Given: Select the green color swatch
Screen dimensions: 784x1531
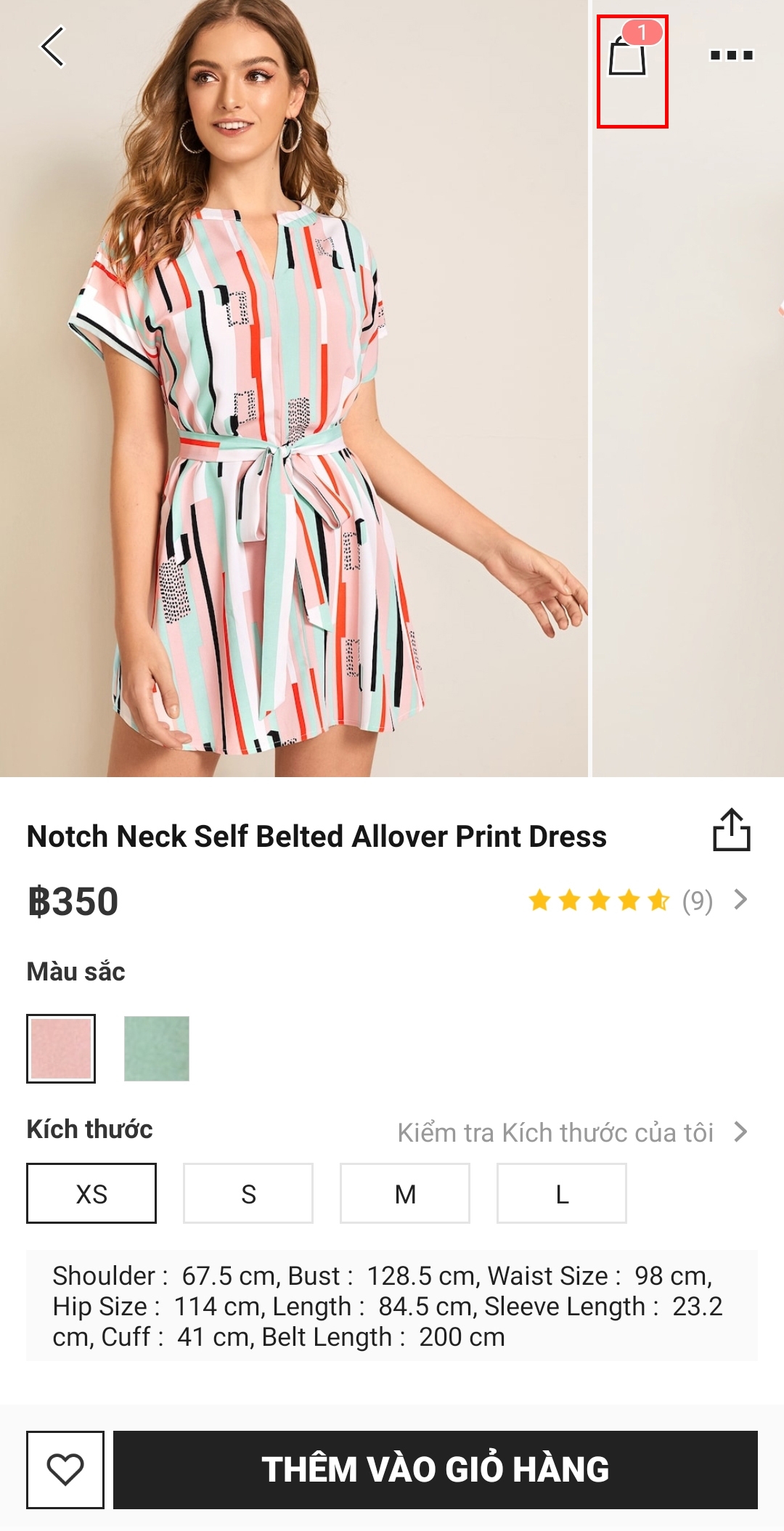Looking at the screenshot, I should 157,1048.
